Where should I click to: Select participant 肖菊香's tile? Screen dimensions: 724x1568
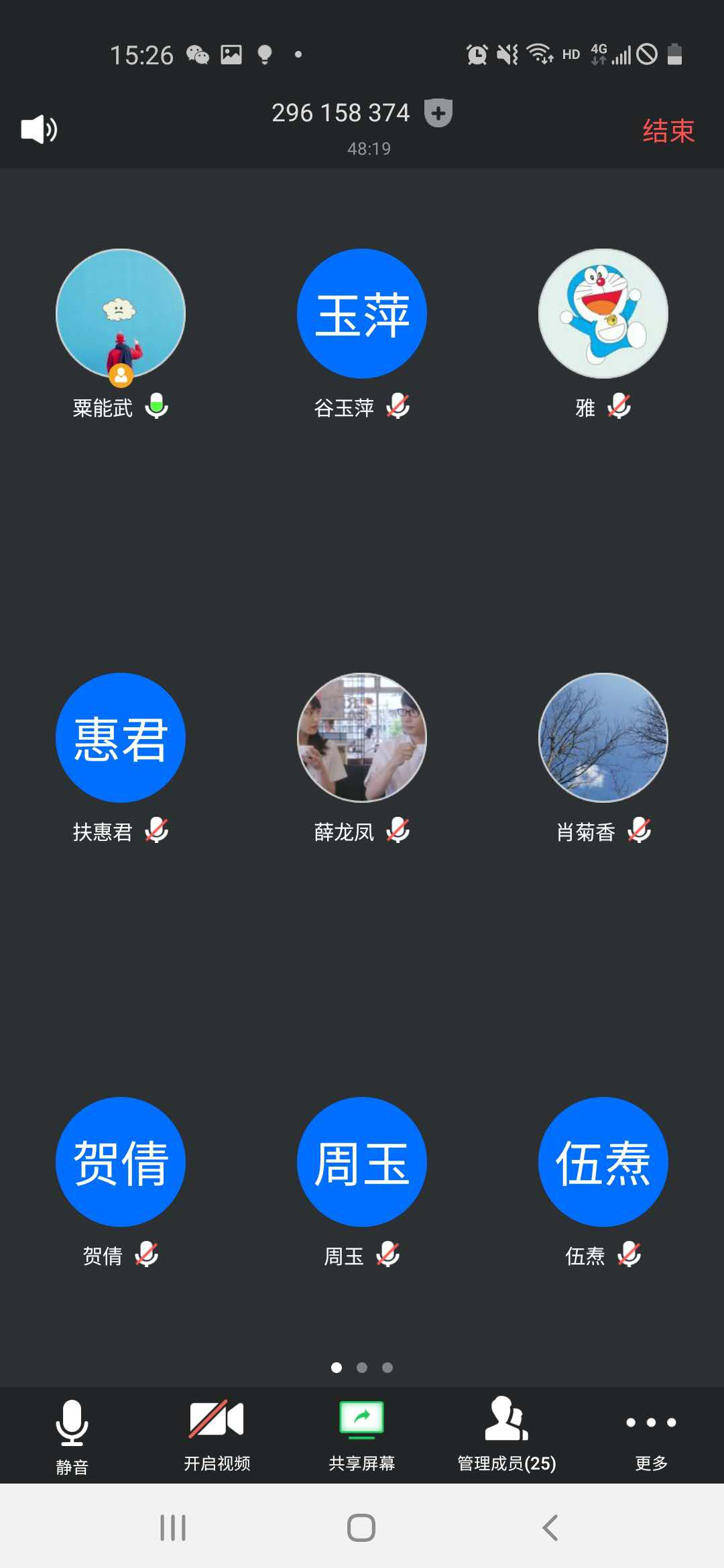(603, 738)
